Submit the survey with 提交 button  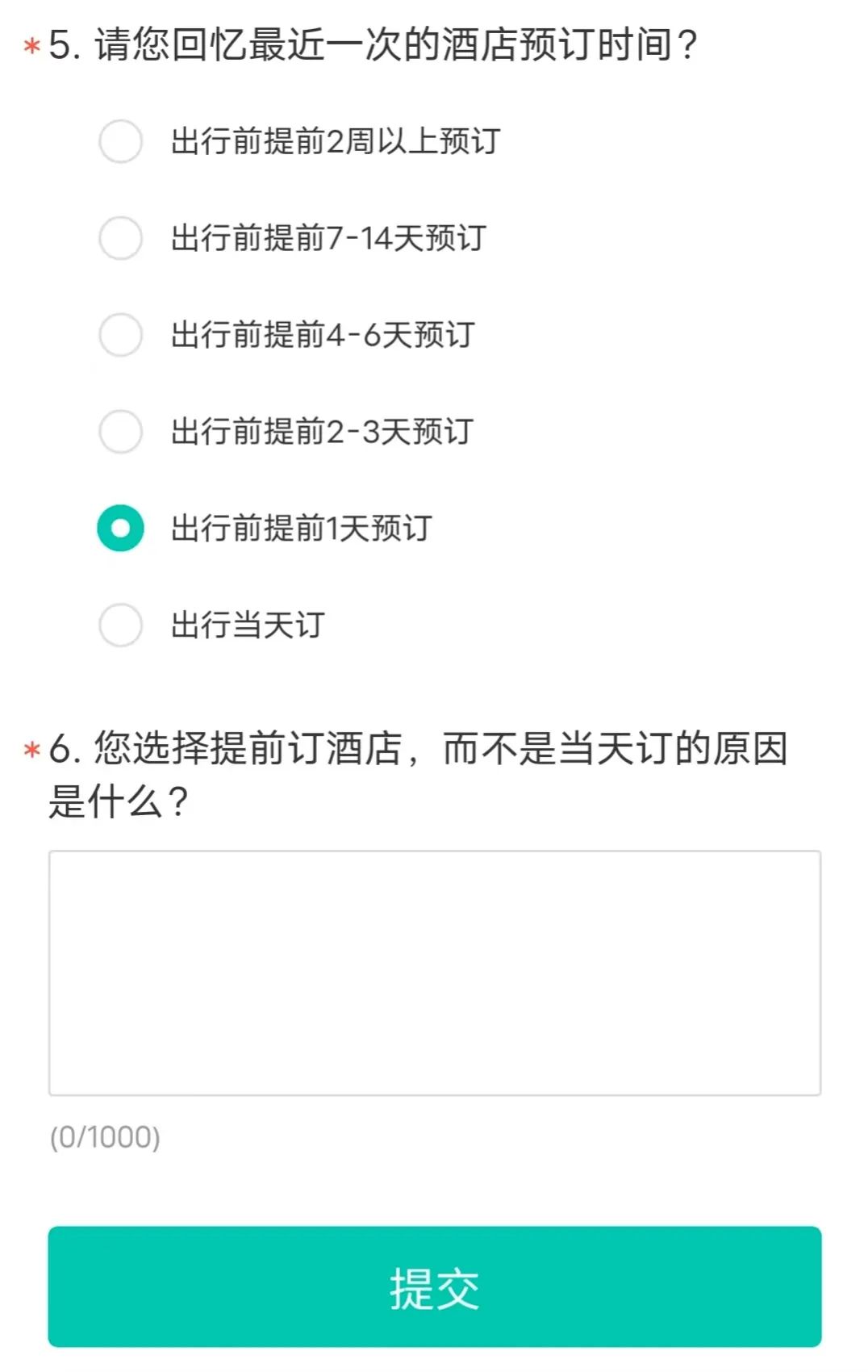point(434,1286)
